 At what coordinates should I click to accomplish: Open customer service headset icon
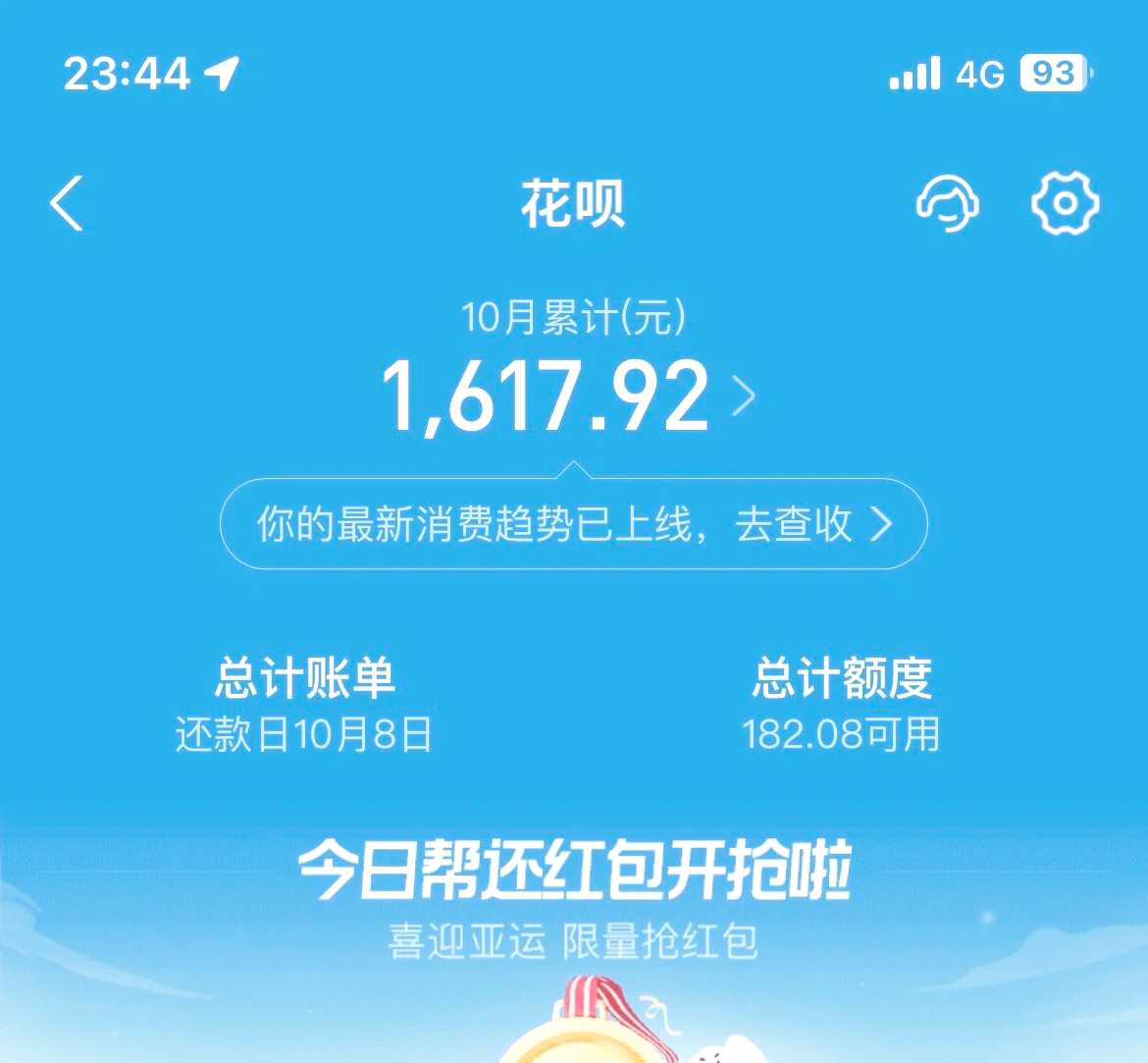coord(947,203)
